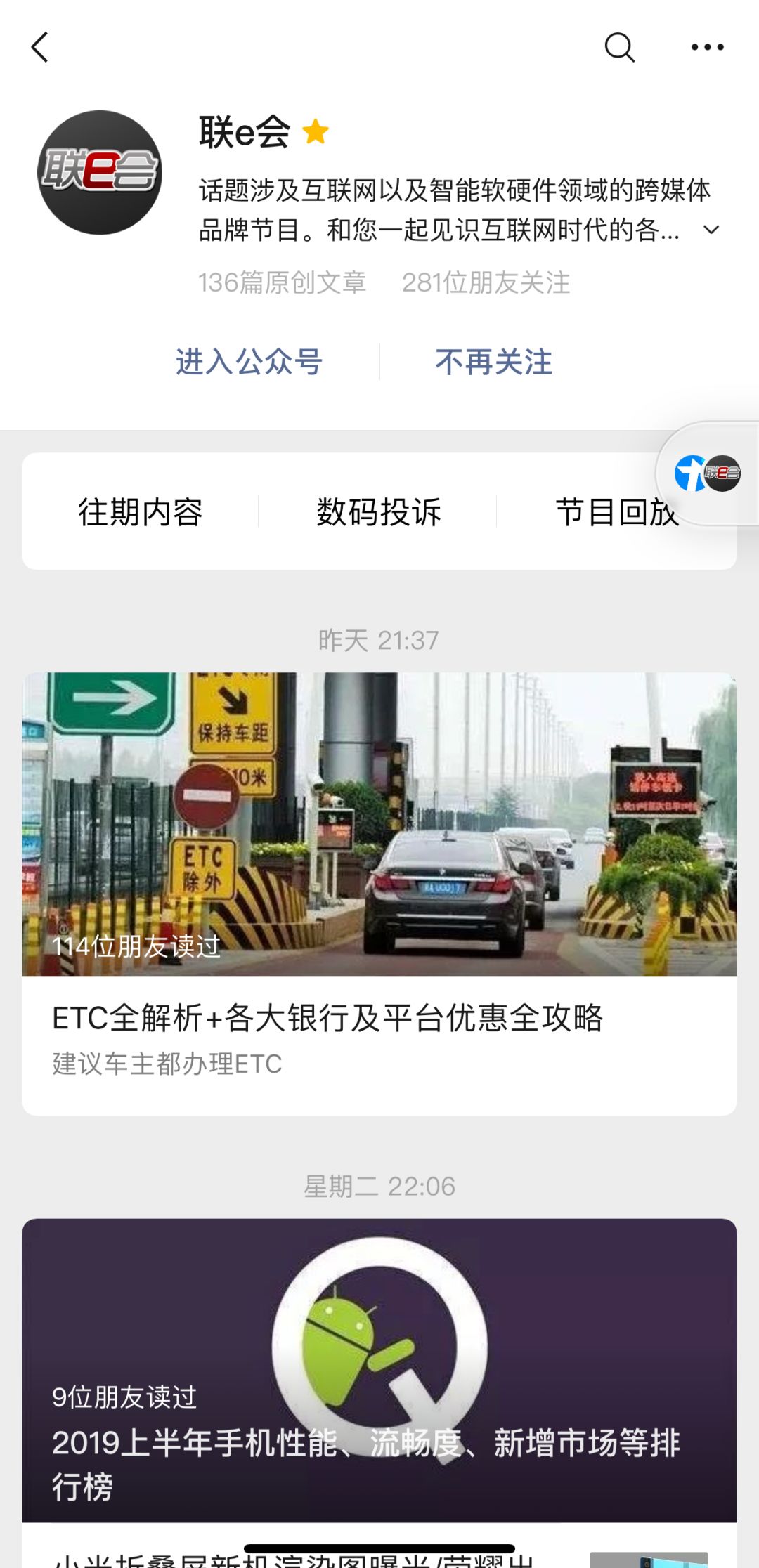Viewport: 759px width, 1568px height.
Task: Select the 节目回放 tab
Action: click(x=619, y=513)
